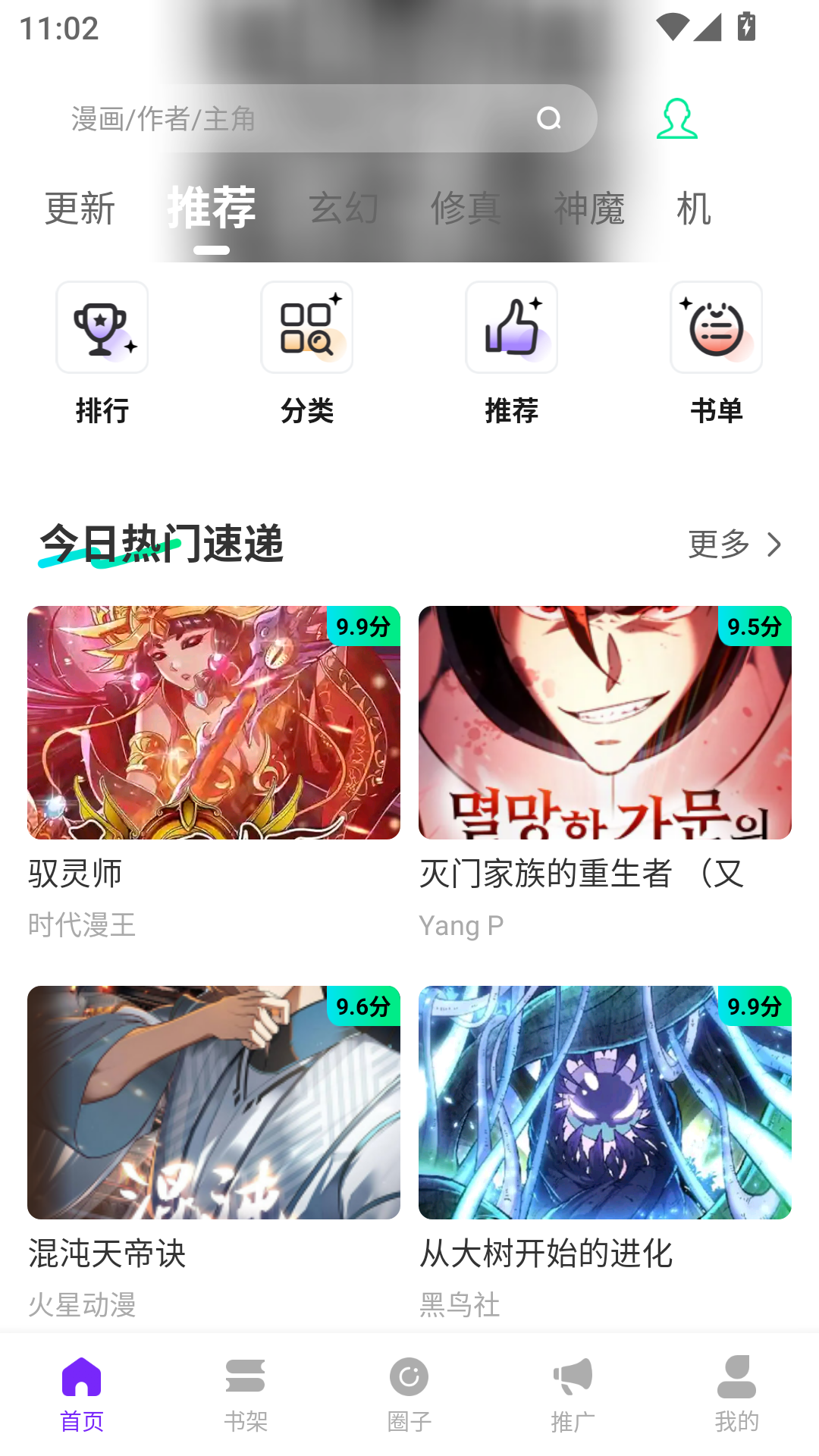Open the 分类 category browser icon

[x=306, y=327]
